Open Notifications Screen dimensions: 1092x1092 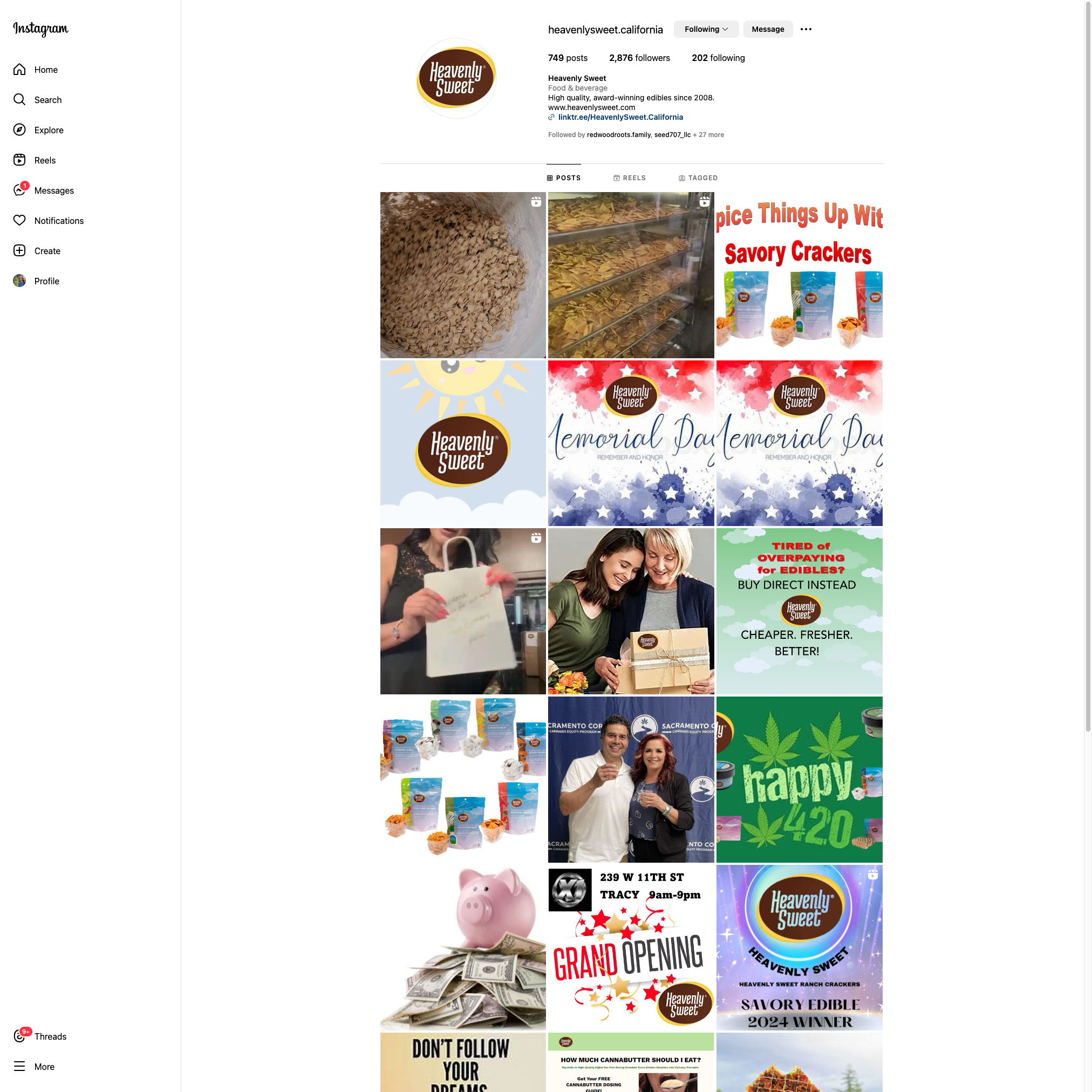click(59, 221)
